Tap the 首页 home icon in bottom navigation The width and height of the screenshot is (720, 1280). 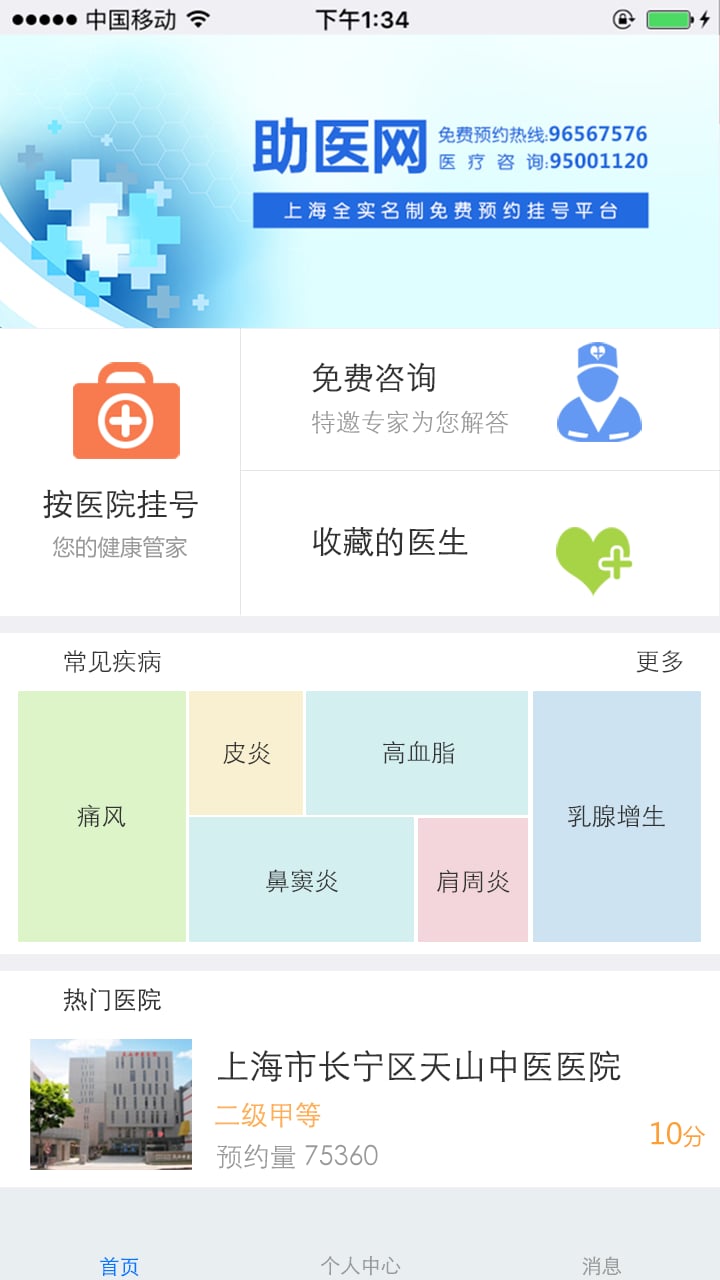(x=120, y=1265)
